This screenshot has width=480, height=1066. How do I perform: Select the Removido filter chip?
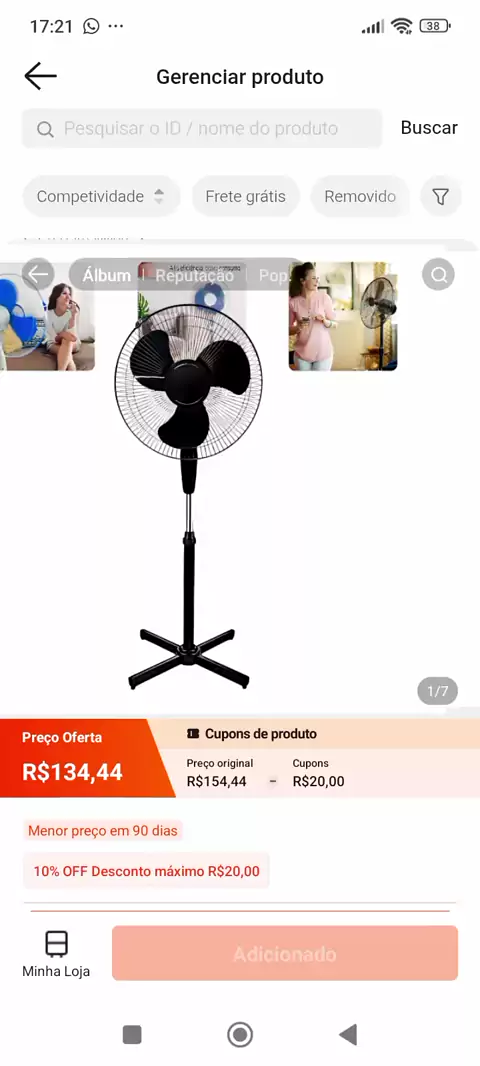tap(360, 196)
